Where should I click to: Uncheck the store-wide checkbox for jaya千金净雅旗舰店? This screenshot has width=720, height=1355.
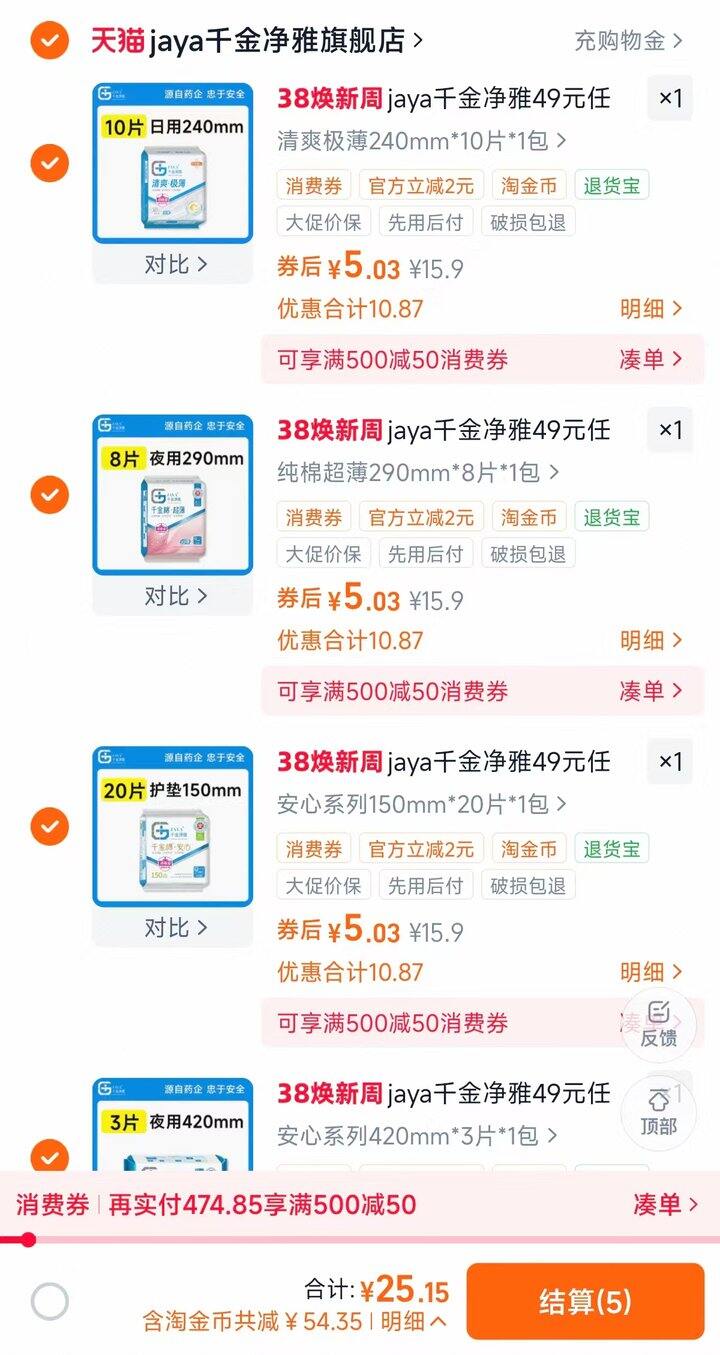click(49, 41)
